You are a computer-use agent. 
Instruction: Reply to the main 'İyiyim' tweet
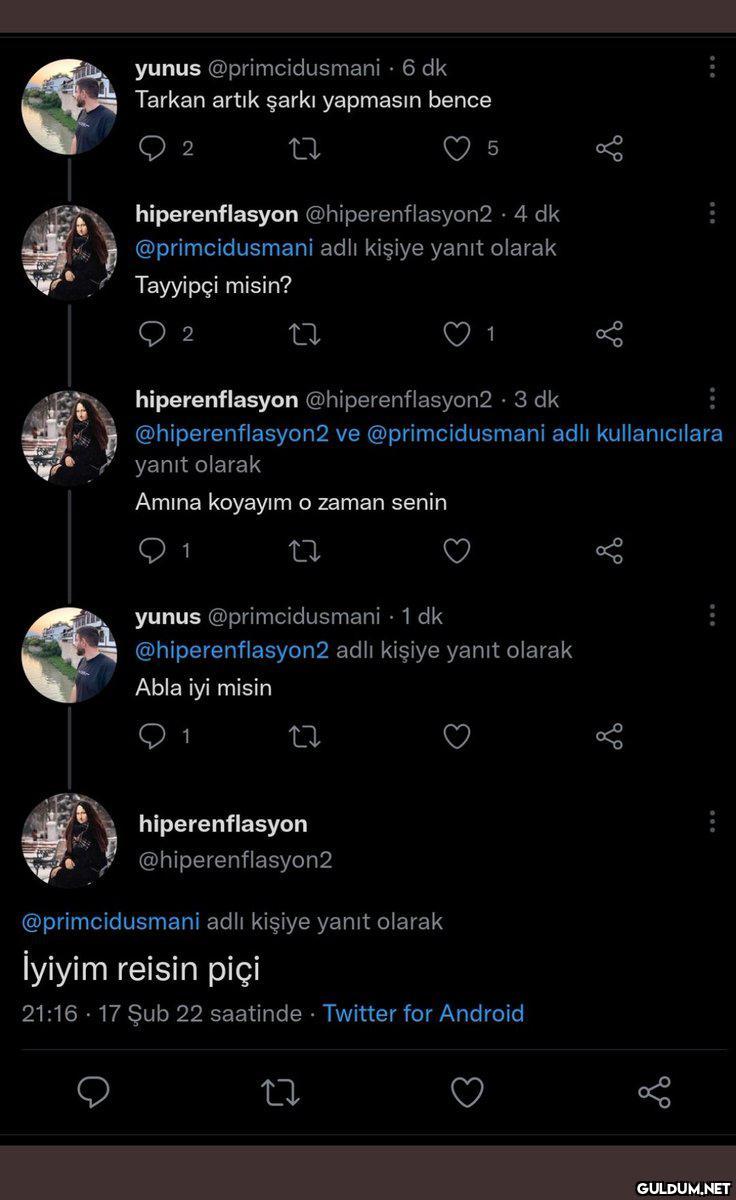click(x=93, y=1092)
